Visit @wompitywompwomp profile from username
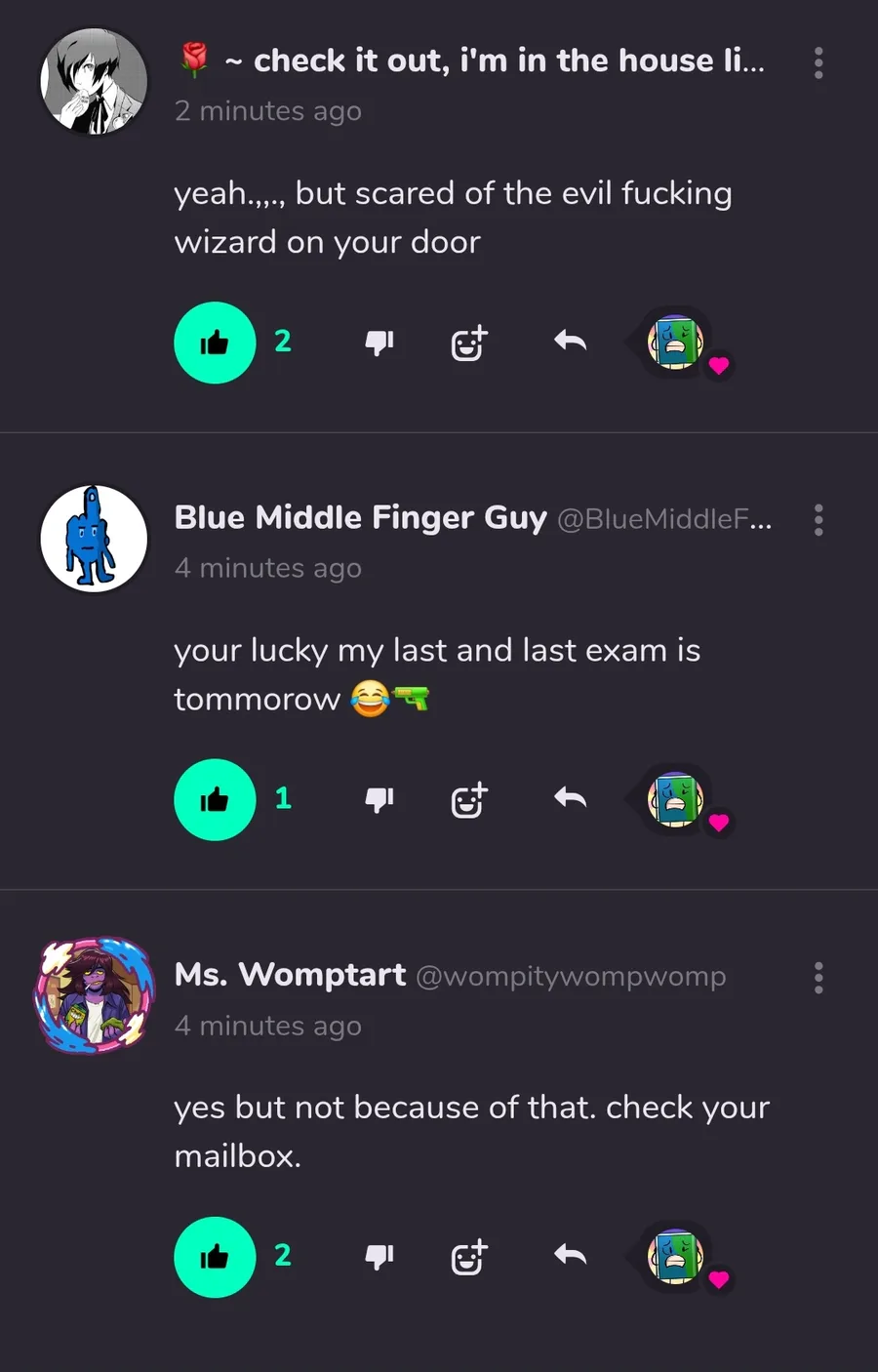This screenshot has height=1372, width=878. pyautogui.click(x=571, y=976)
